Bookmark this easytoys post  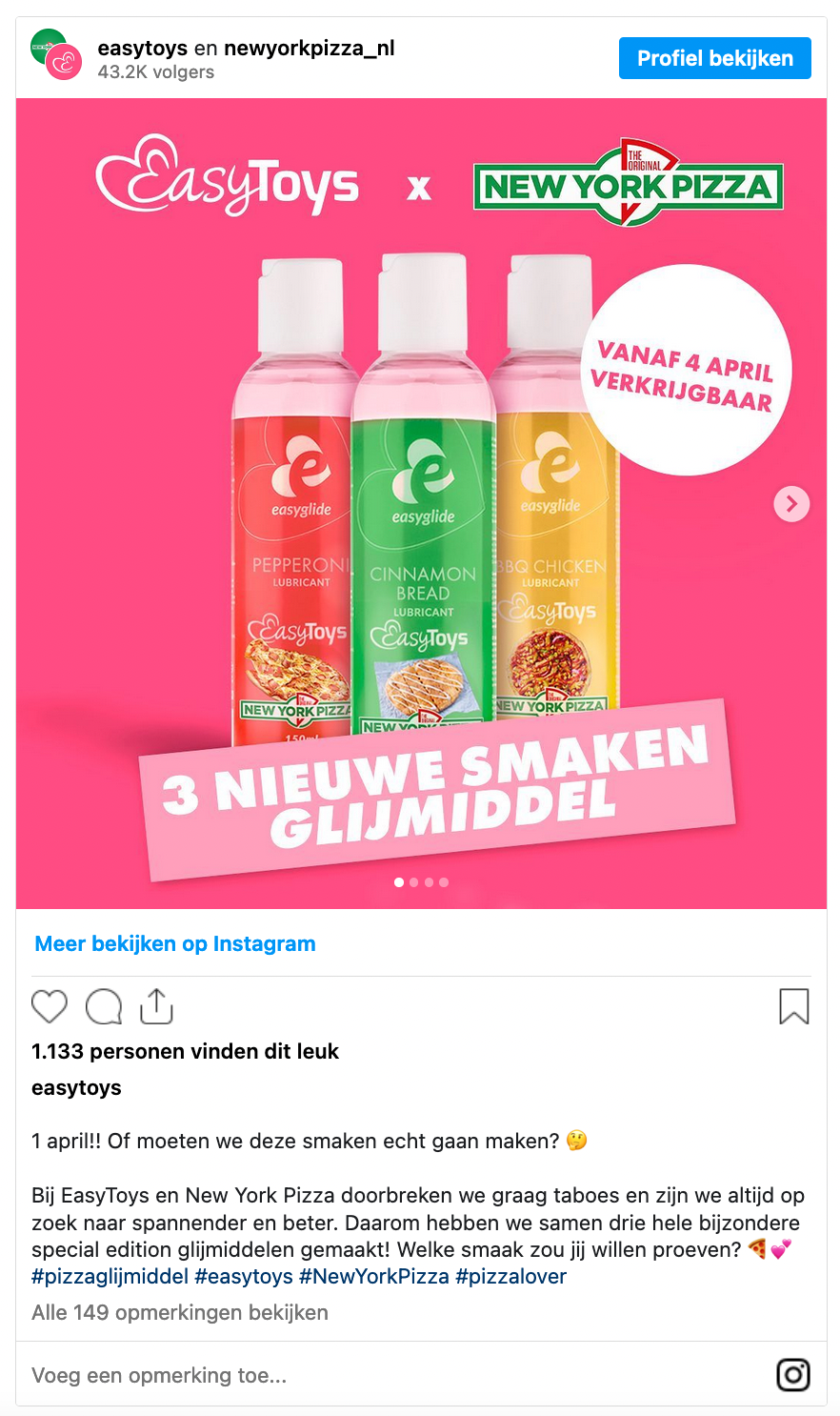[793, 1006]
